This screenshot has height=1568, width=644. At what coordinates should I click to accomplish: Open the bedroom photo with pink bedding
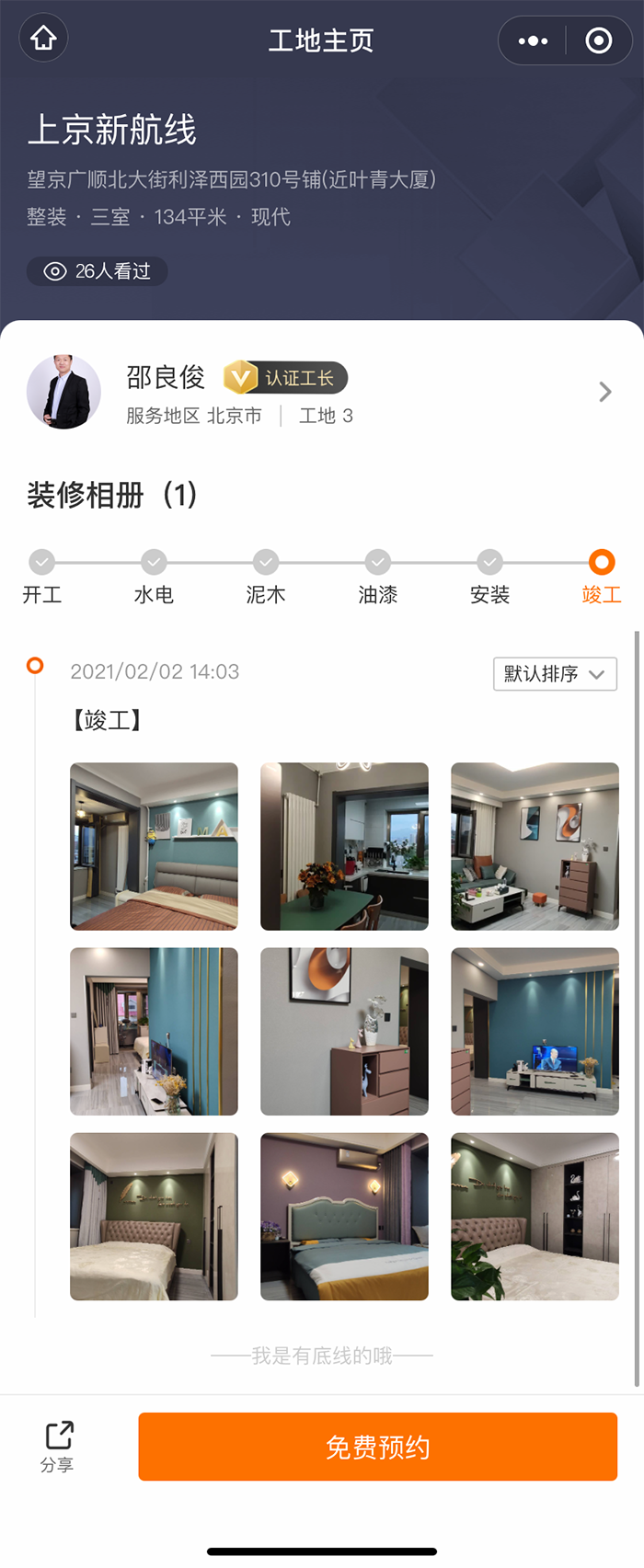[x=154, y=846]
